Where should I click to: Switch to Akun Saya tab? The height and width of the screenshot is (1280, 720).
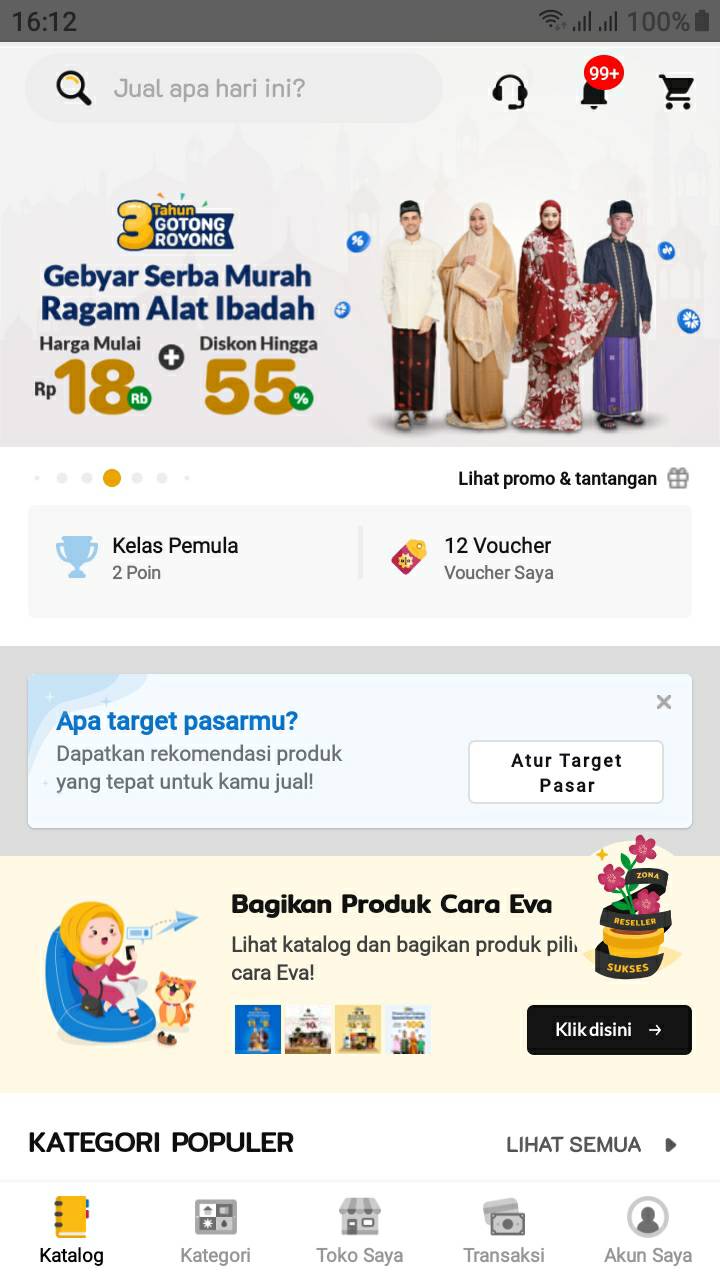click(648, 1231)
